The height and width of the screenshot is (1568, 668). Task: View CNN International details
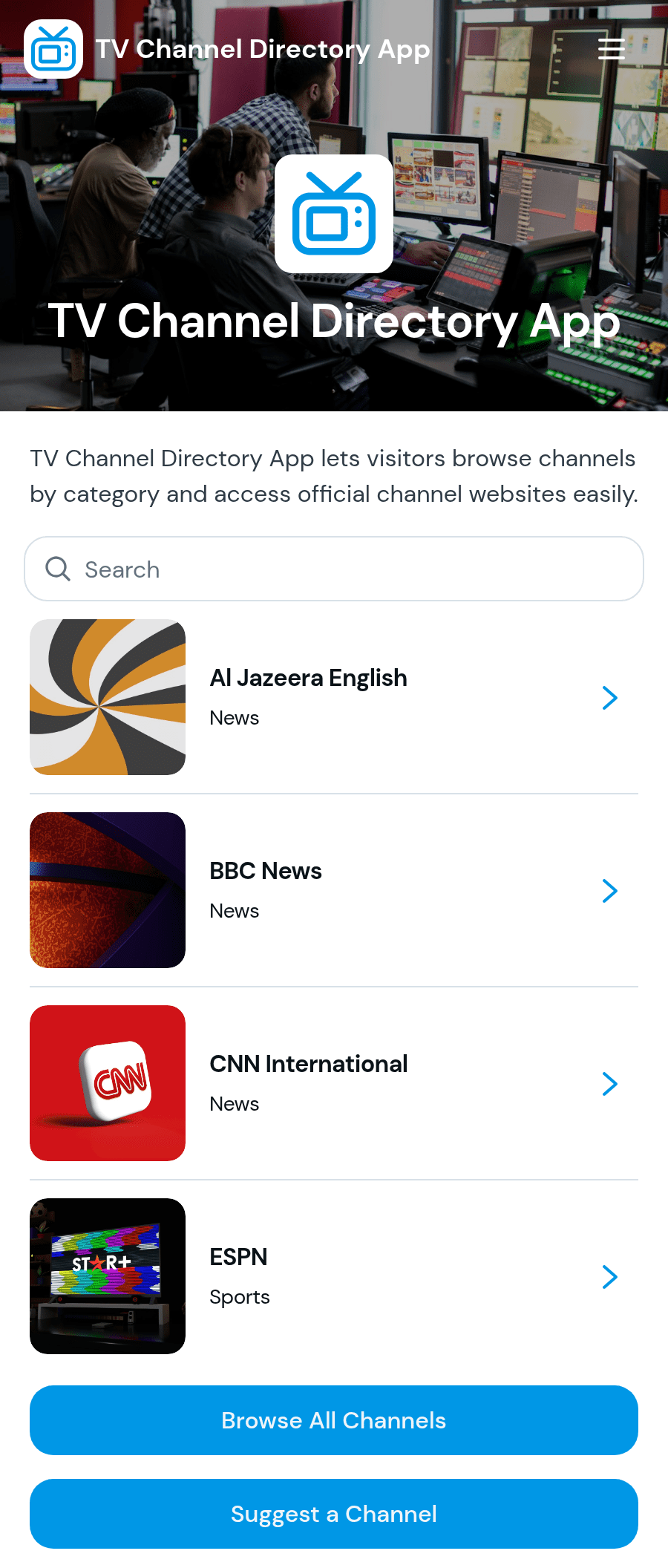(334, 1083)
